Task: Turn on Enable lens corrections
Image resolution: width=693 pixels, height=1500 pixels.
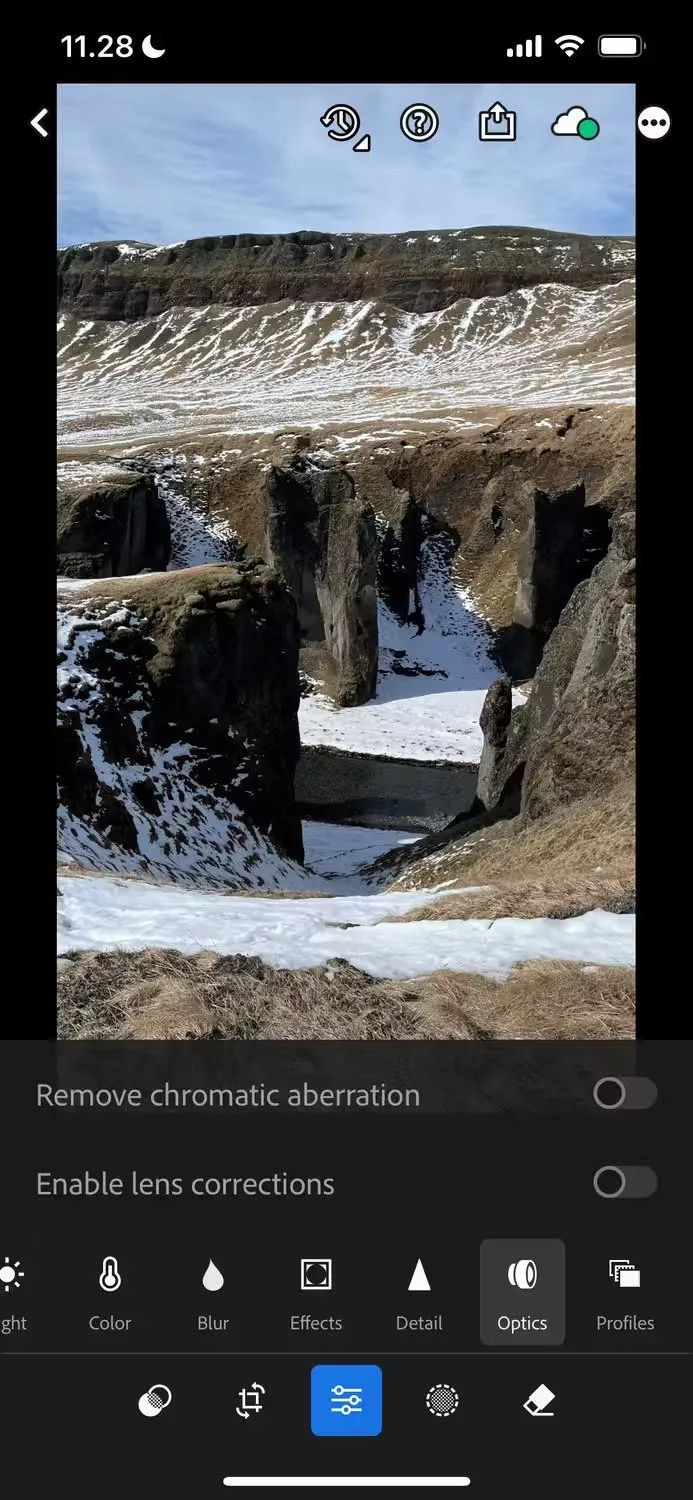Action: pyautogui.click(x=624, y=1183)
